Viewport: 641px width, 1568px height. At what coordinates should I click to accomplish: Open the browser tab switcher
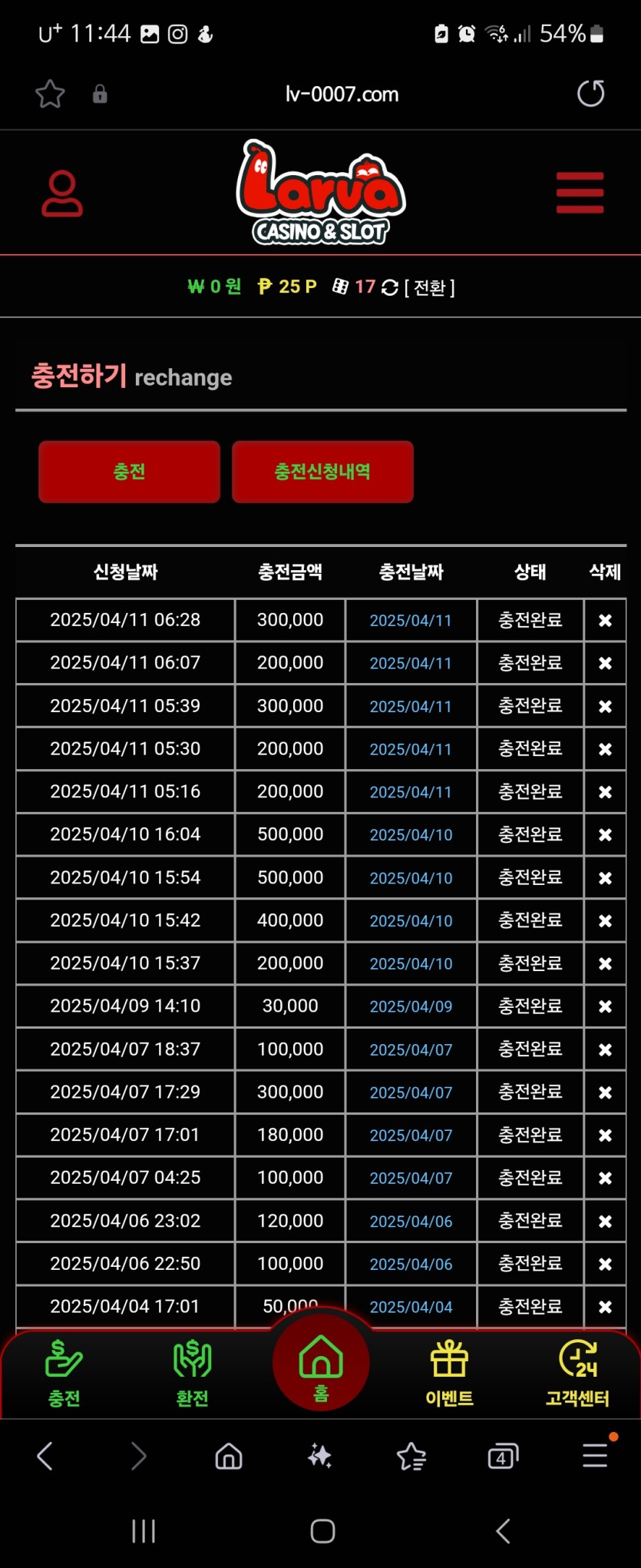click(x=503, y=1456)
